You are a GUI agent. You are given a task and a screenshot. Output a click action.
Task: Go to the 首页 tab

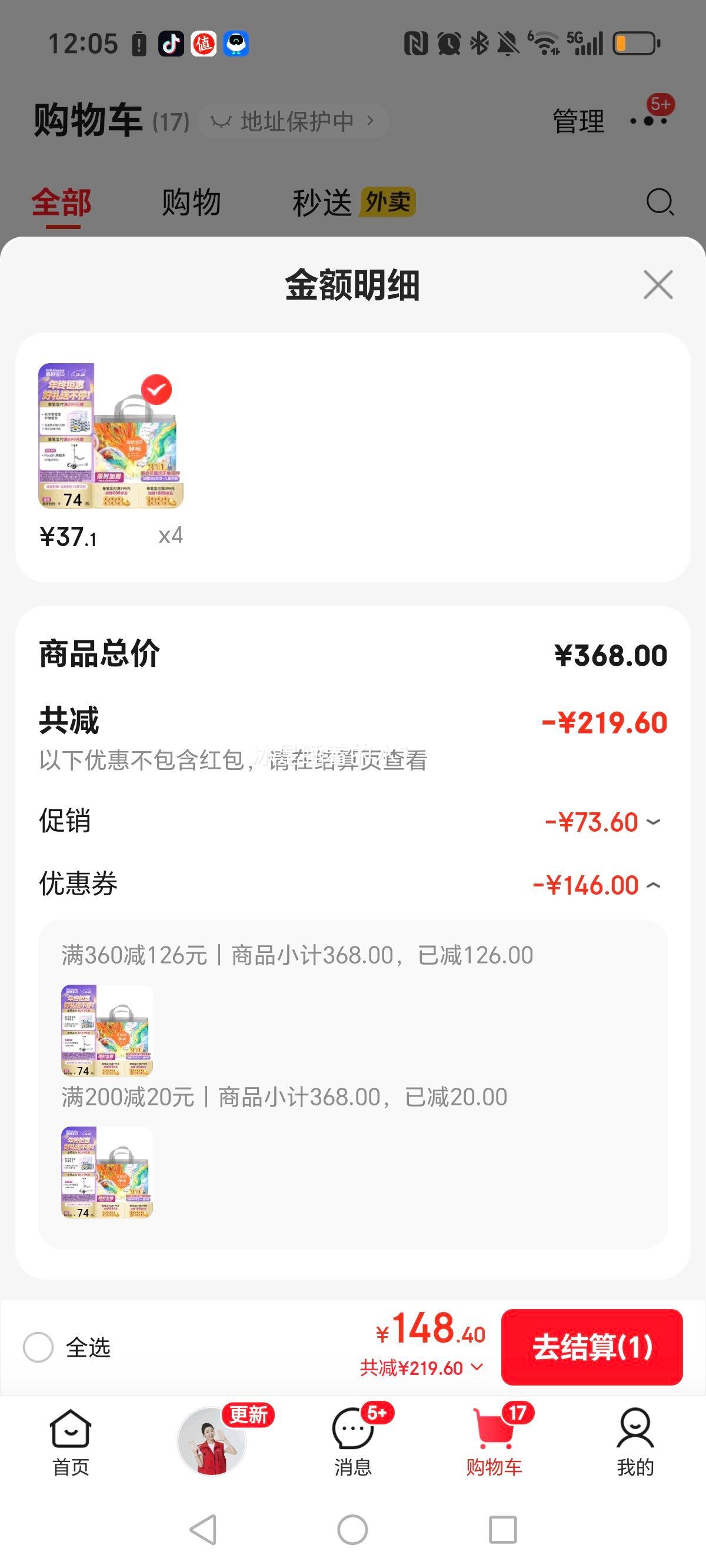(71, 1441)
